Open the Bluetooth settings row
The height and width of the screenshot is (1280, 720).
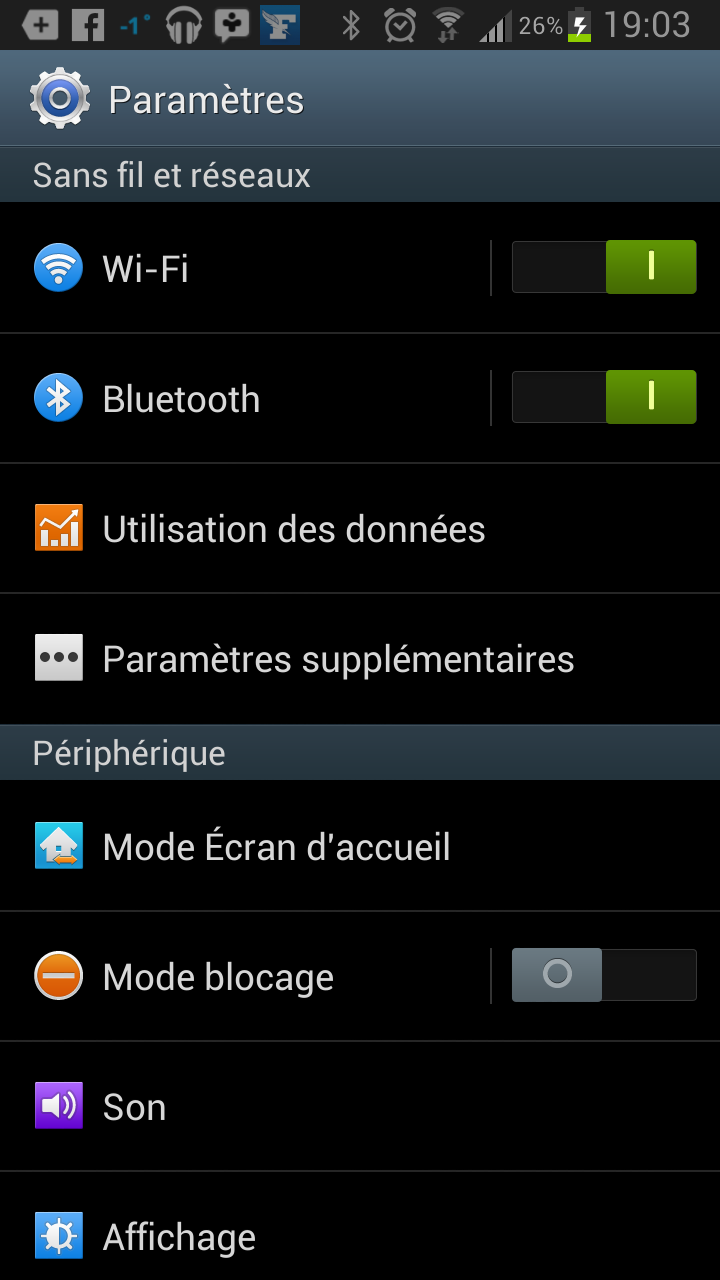[x=245, y=398]
